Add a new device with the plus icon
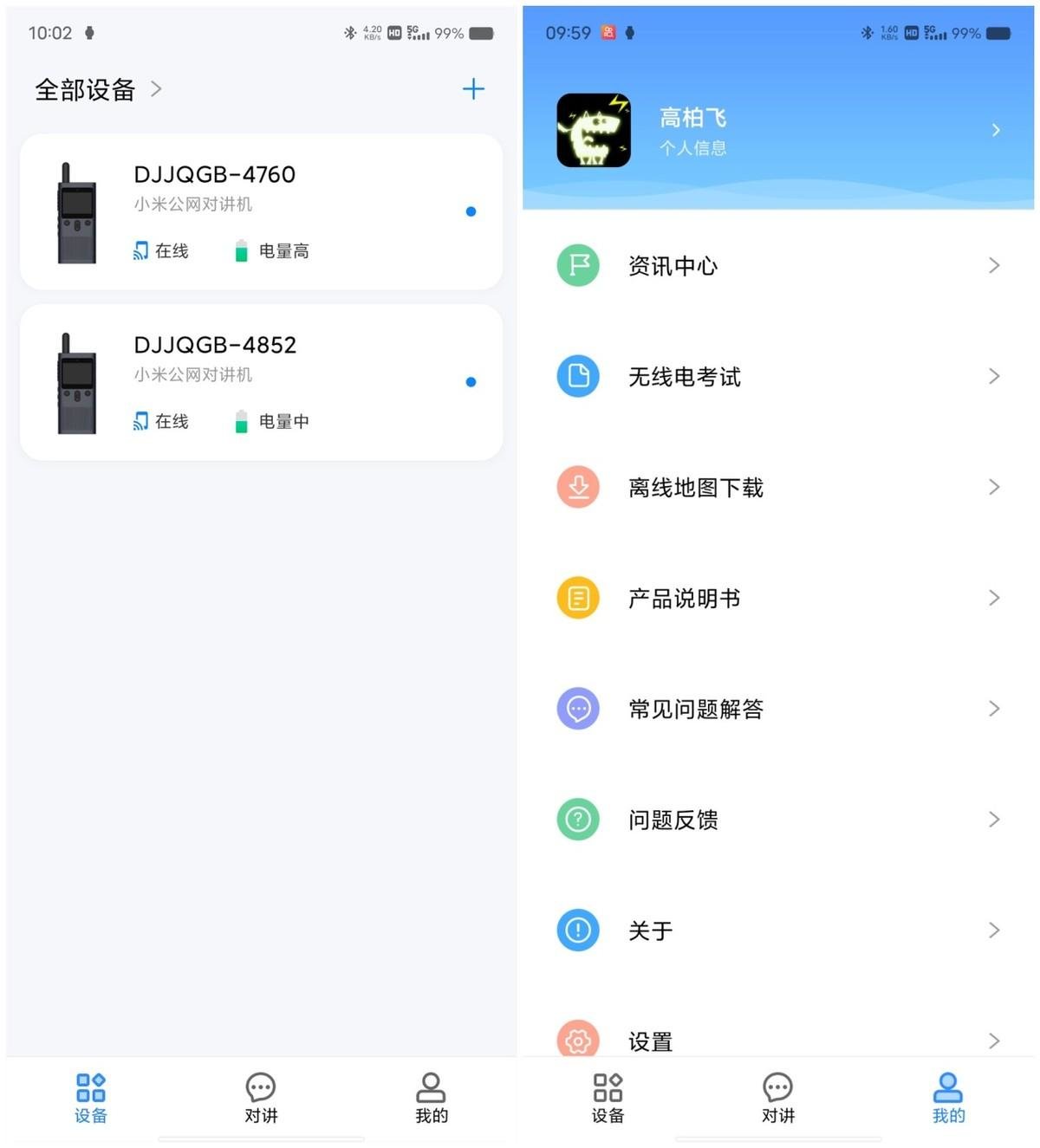The width and height of the screenshot is (1040, 1148). coord(473,89)
